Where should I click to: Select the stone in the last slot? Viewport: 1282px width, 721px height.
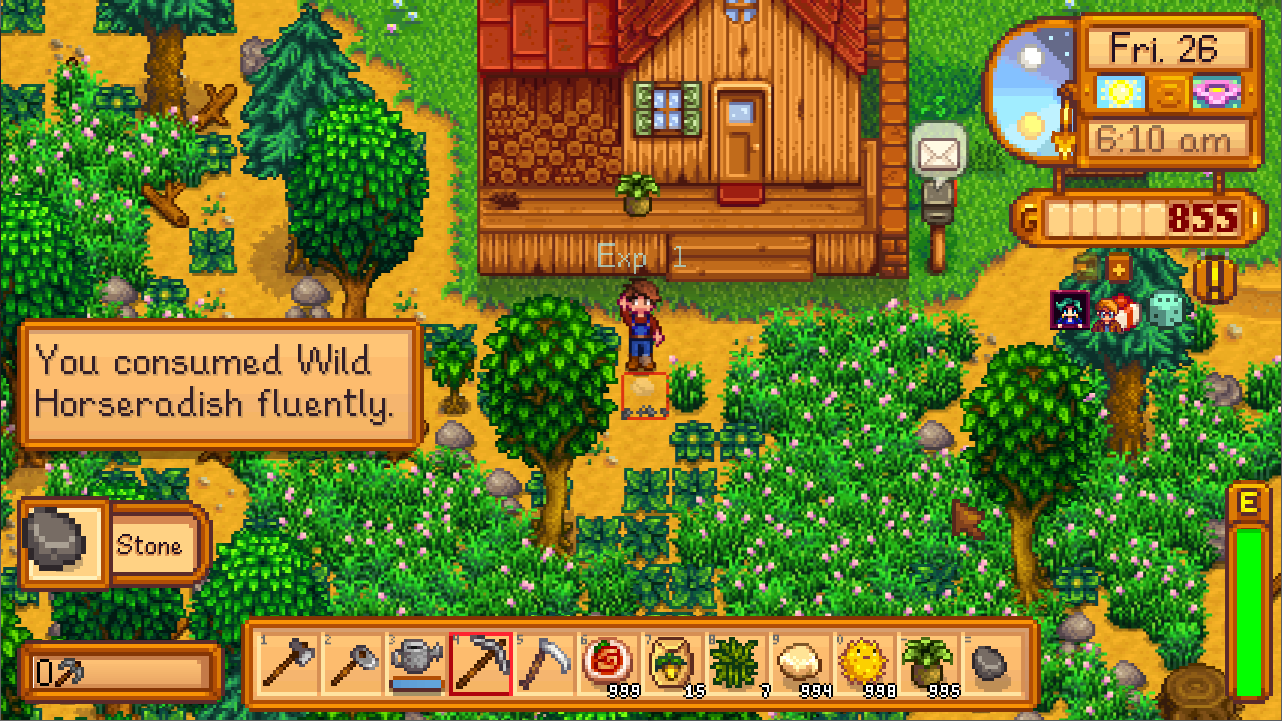992,662
